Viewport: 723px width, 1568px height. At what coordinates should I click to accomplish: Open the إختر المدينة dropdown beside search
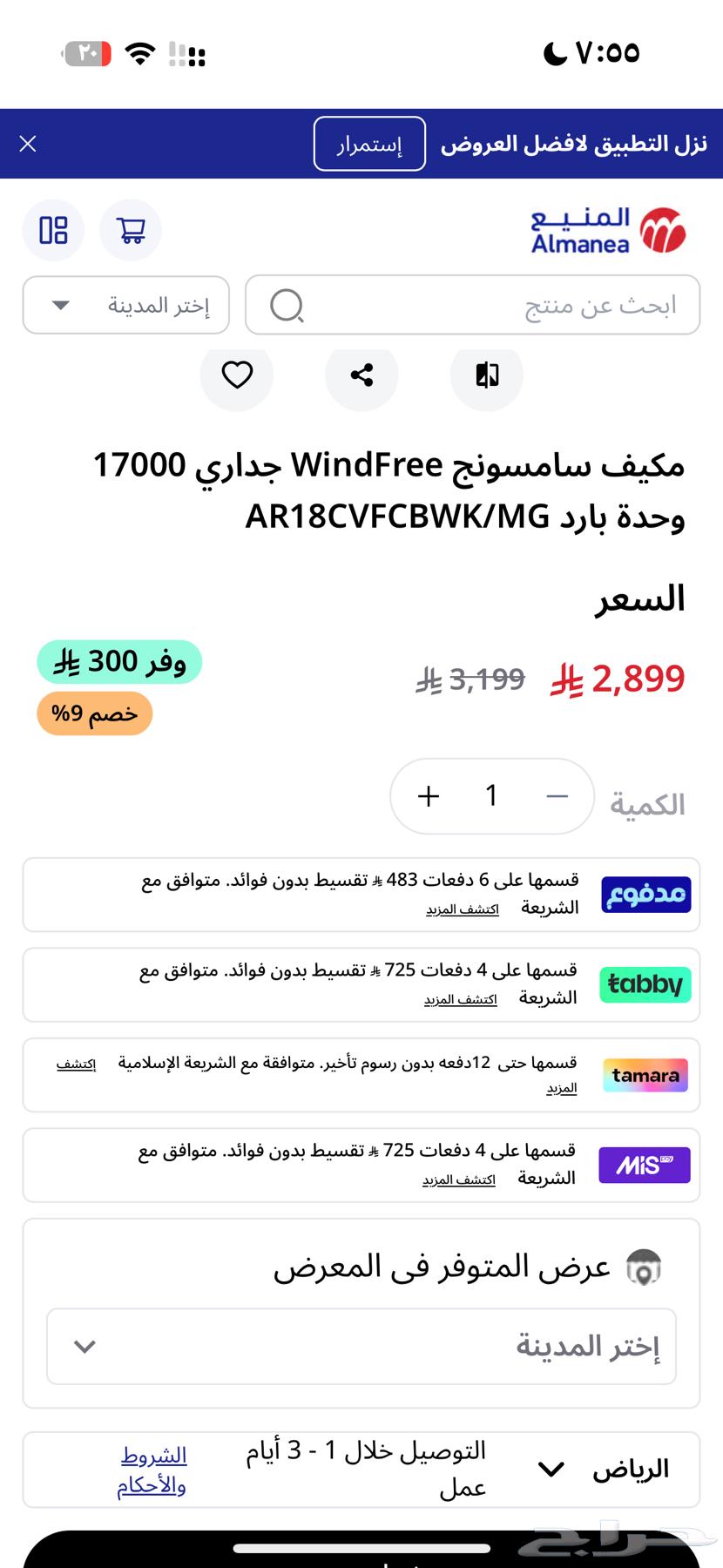(x=125, y=305)
